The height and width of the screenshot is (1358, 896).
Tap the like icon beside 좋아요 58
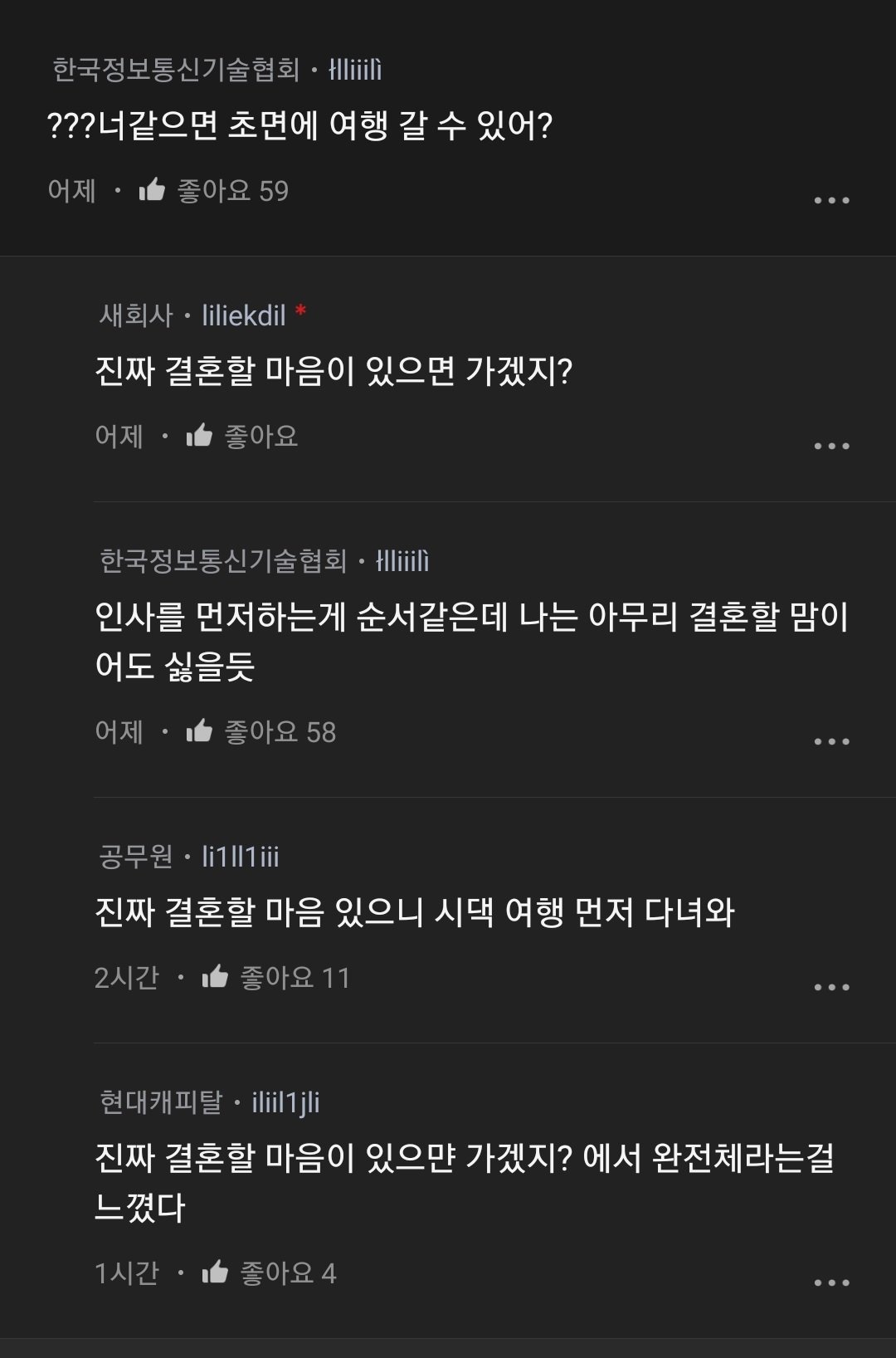click(201, 731)
